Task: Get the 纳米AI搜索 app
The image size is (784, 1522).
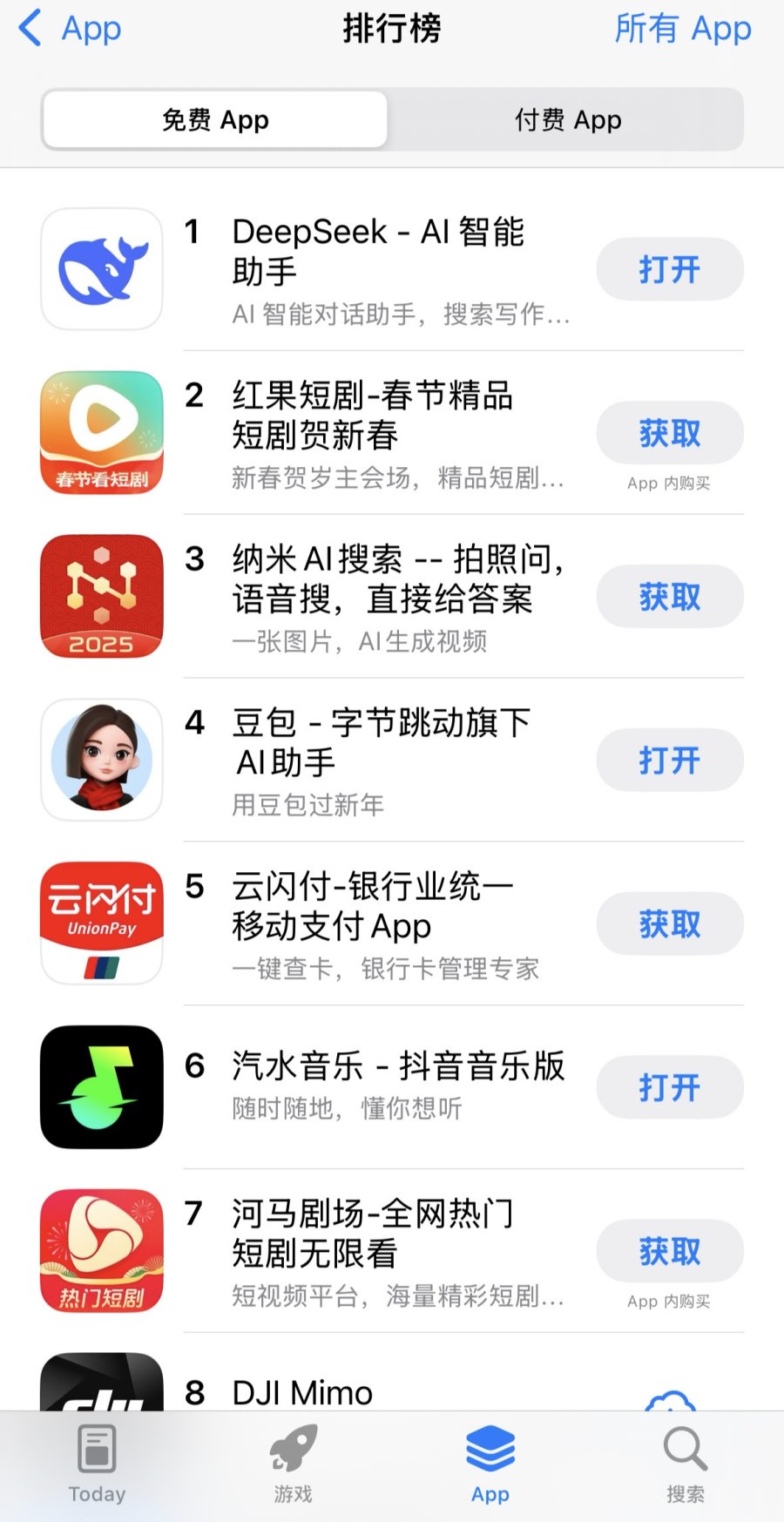Action: tap(669, 597)
